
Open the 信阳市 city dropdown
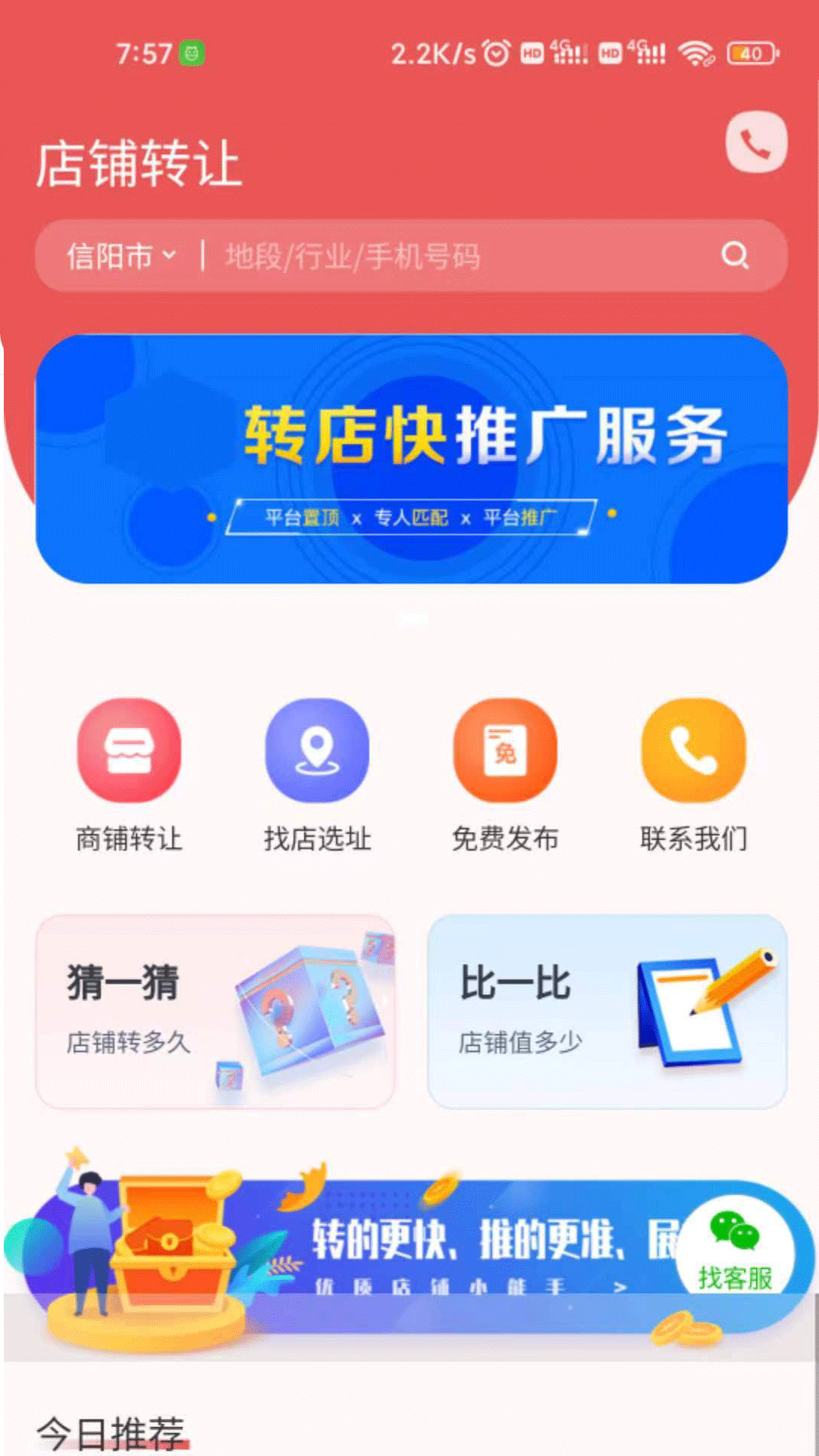[121, 256]
